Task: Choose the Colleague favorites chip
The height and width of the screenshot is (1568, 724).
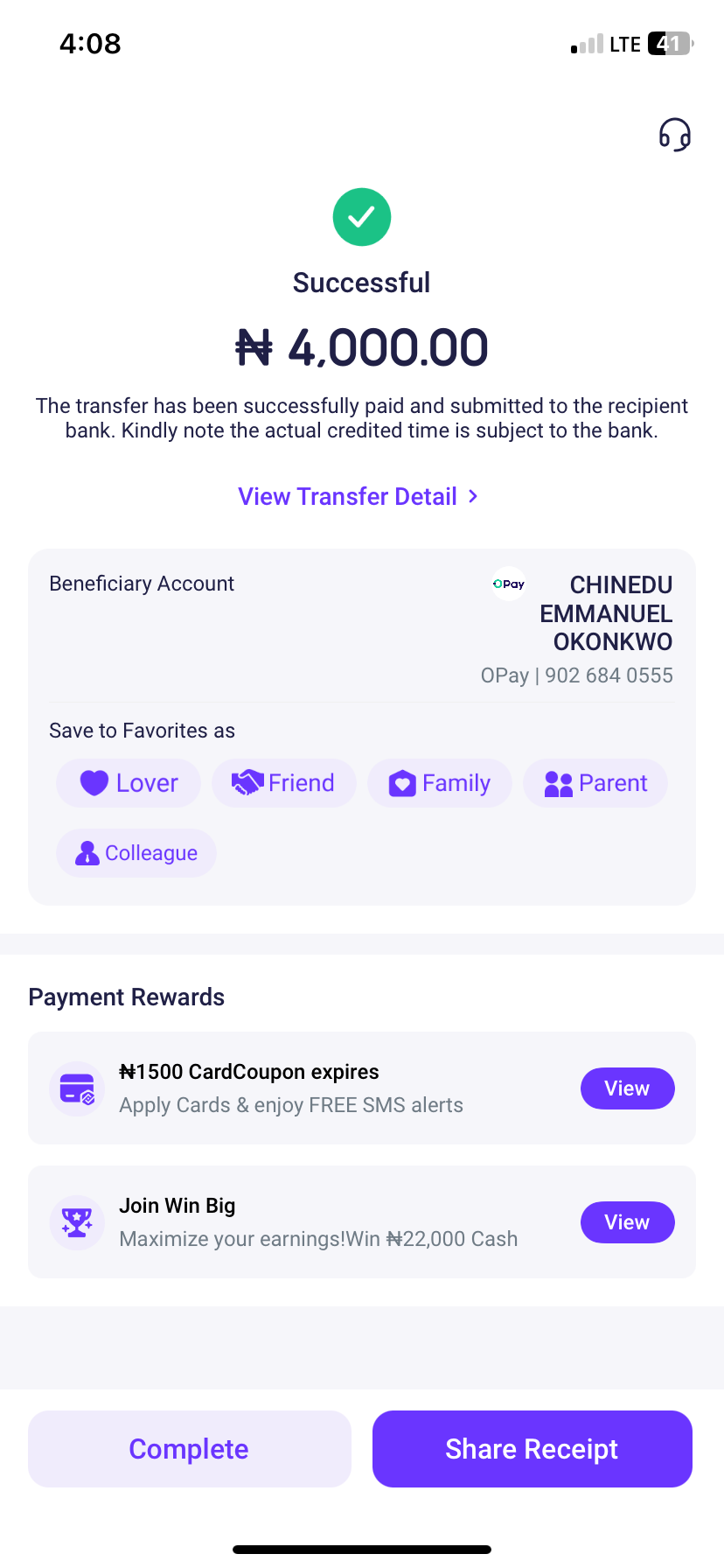Action: (136, 853)
